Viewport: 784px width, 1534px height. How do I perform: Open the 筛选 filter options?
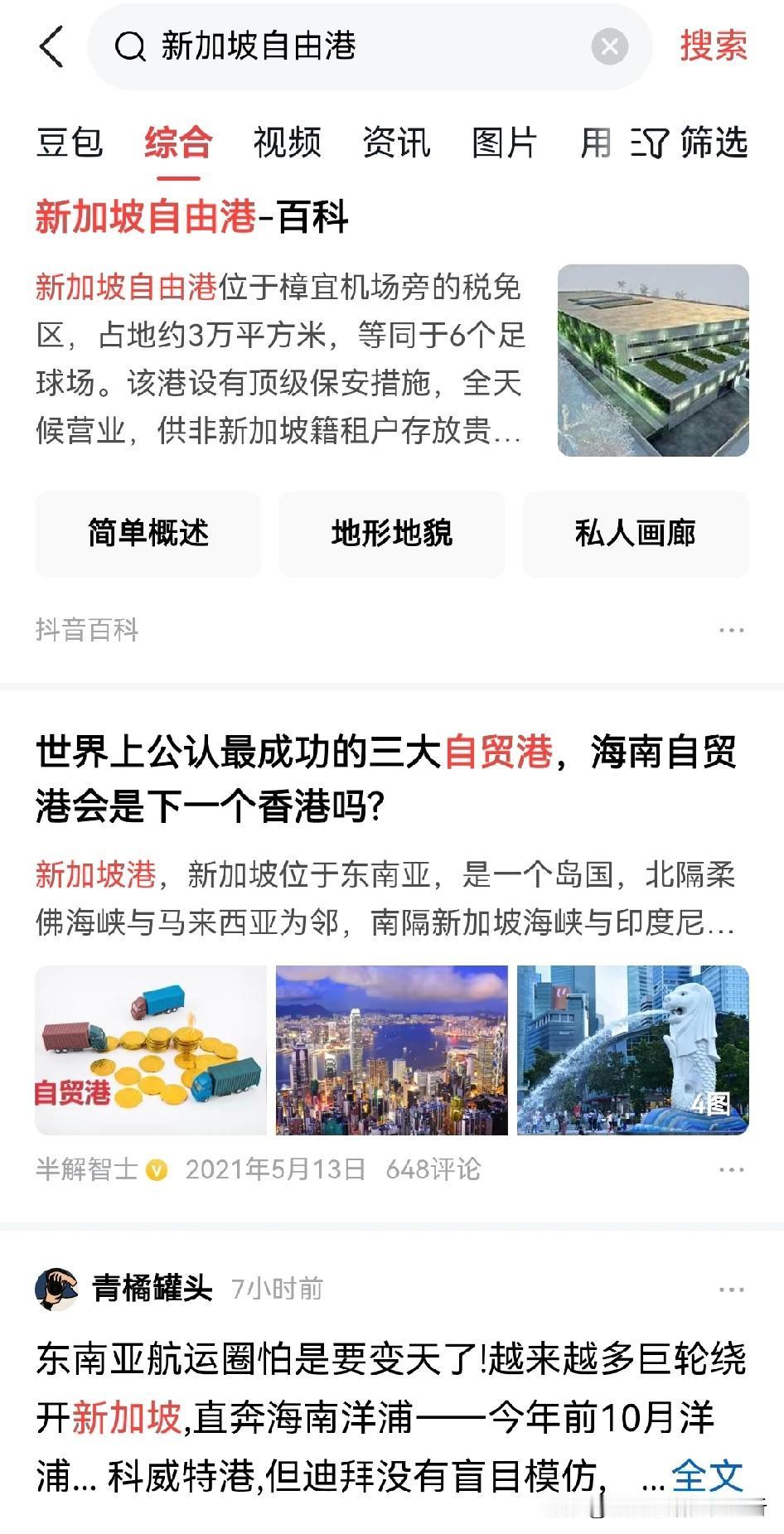[x=690, y=143]
